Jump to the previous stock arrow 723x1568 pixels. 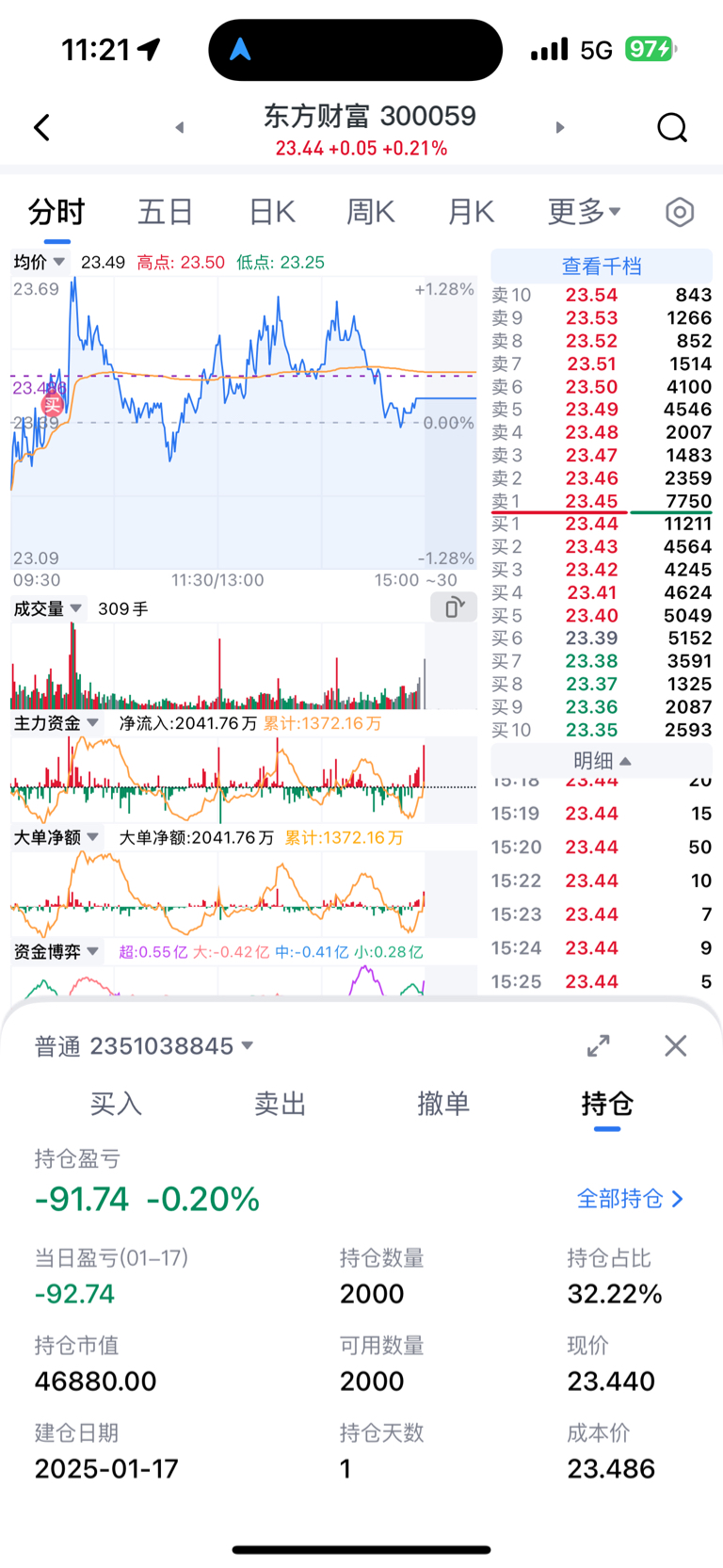180,127
